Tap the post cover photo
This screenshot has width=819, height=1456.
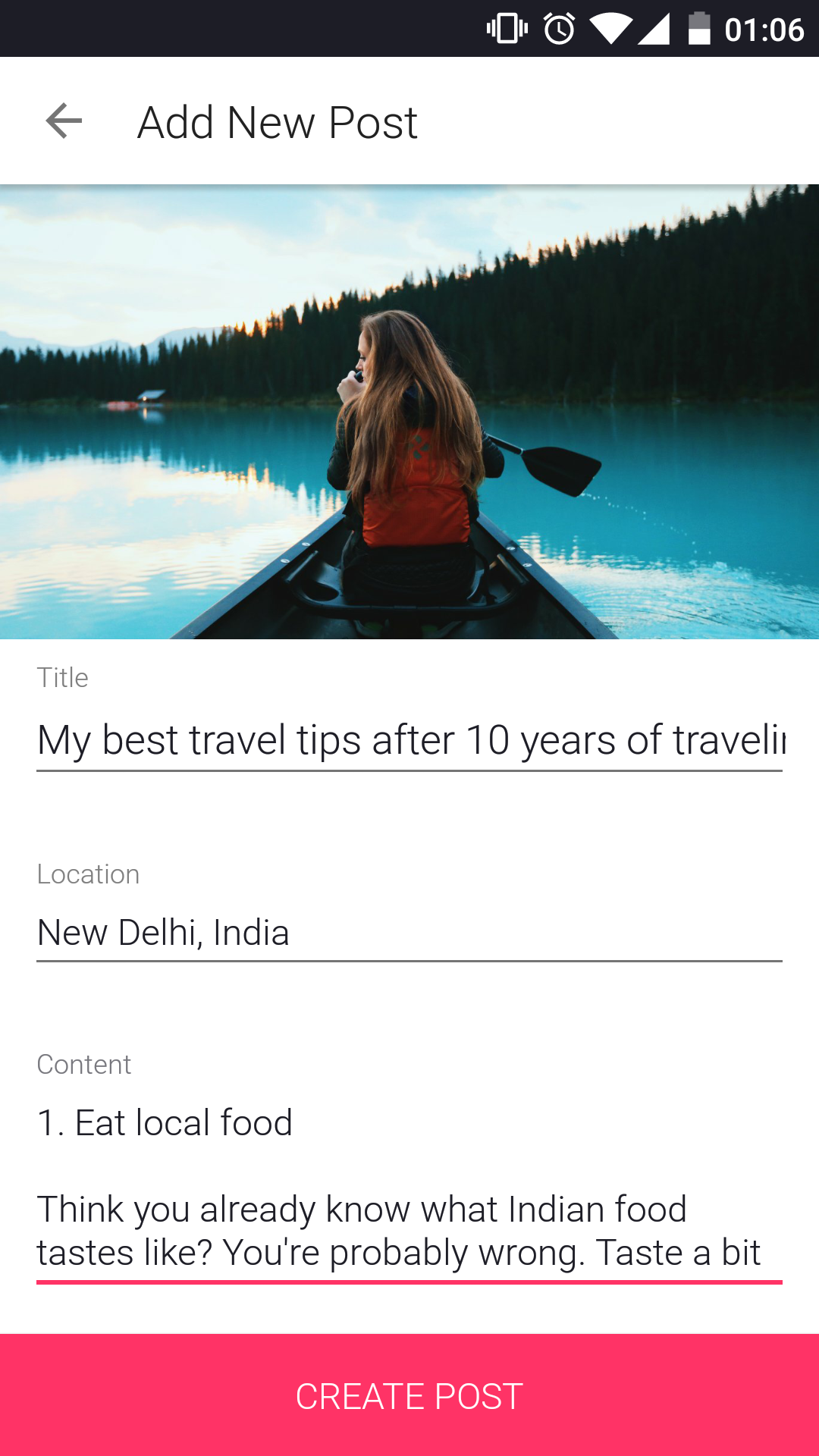(x=409, y=412)
